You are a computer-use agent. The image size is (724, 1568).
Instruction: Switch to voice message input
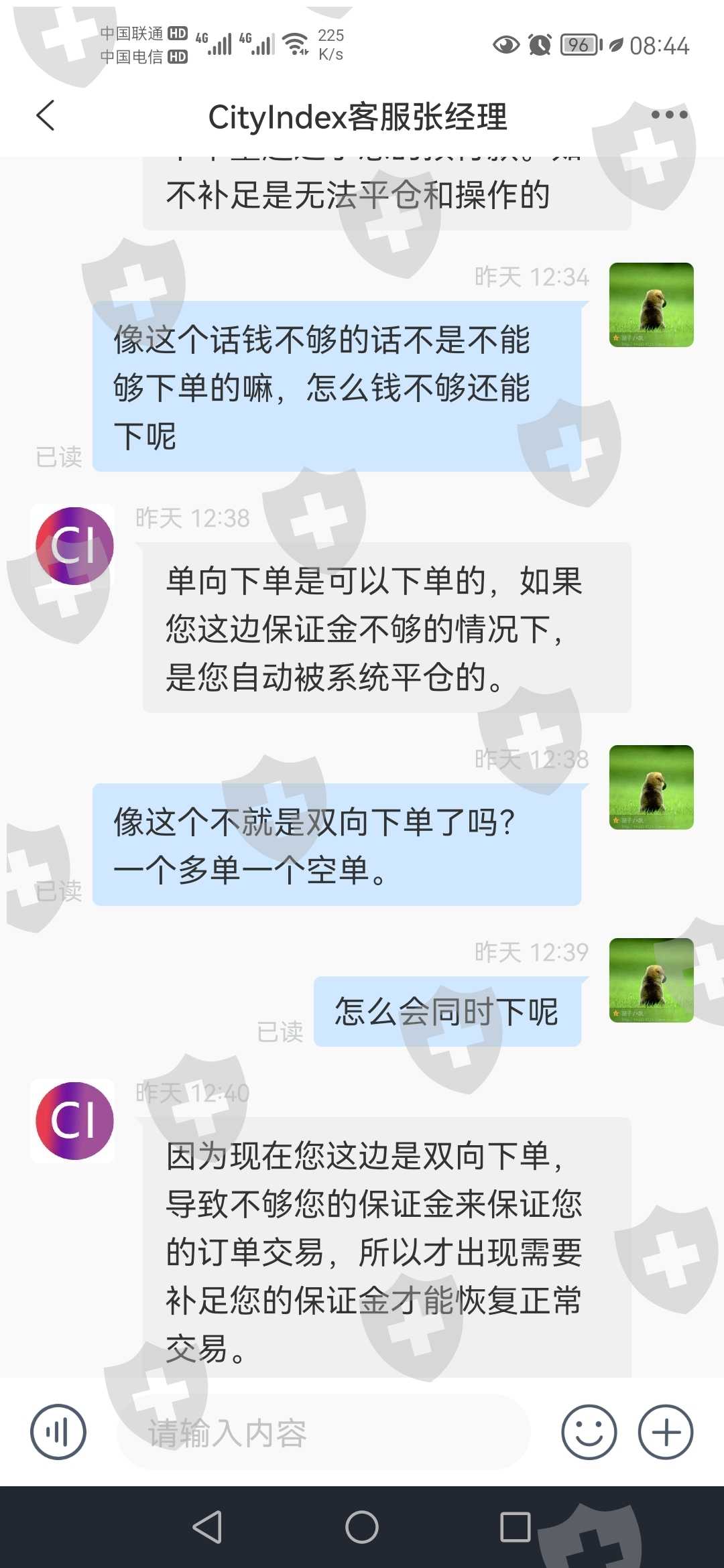58,1432
